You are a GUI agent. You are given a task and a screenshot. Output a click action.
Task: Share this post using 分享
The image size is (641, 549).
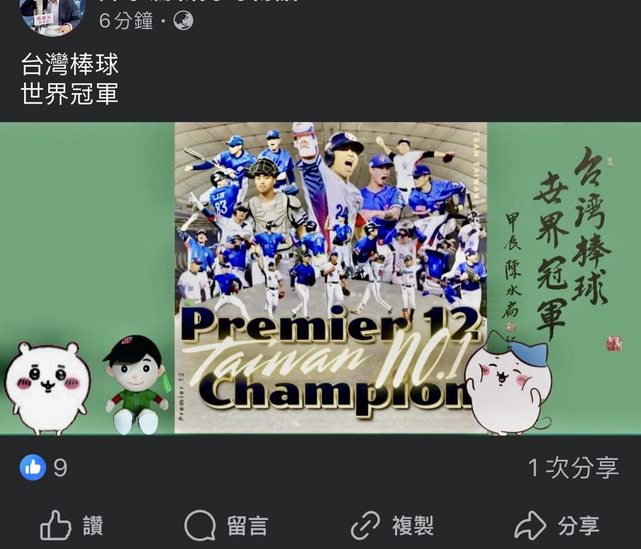557,525
